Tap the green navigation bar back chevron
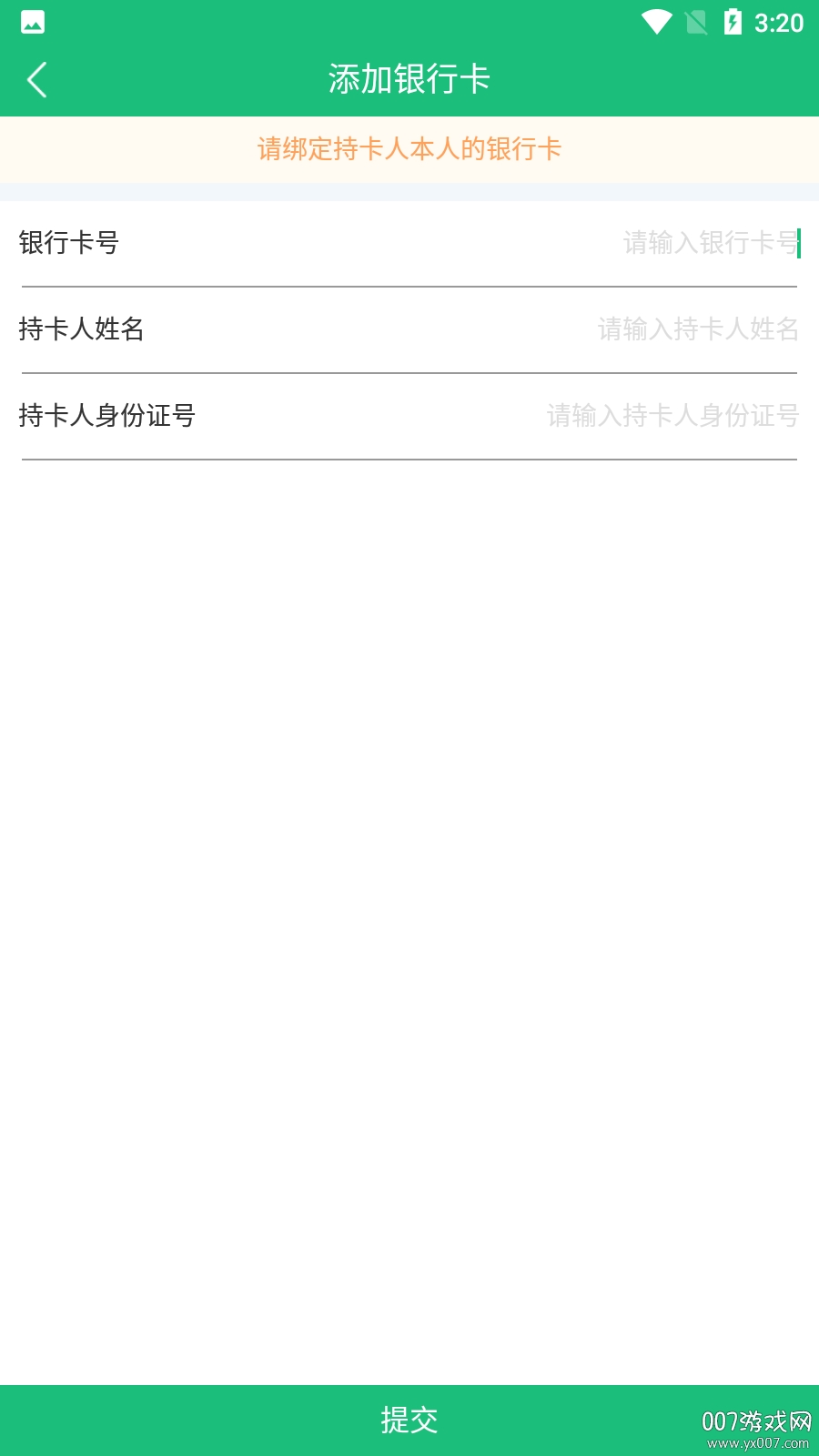819x1456 pixels. coord(38,80)
